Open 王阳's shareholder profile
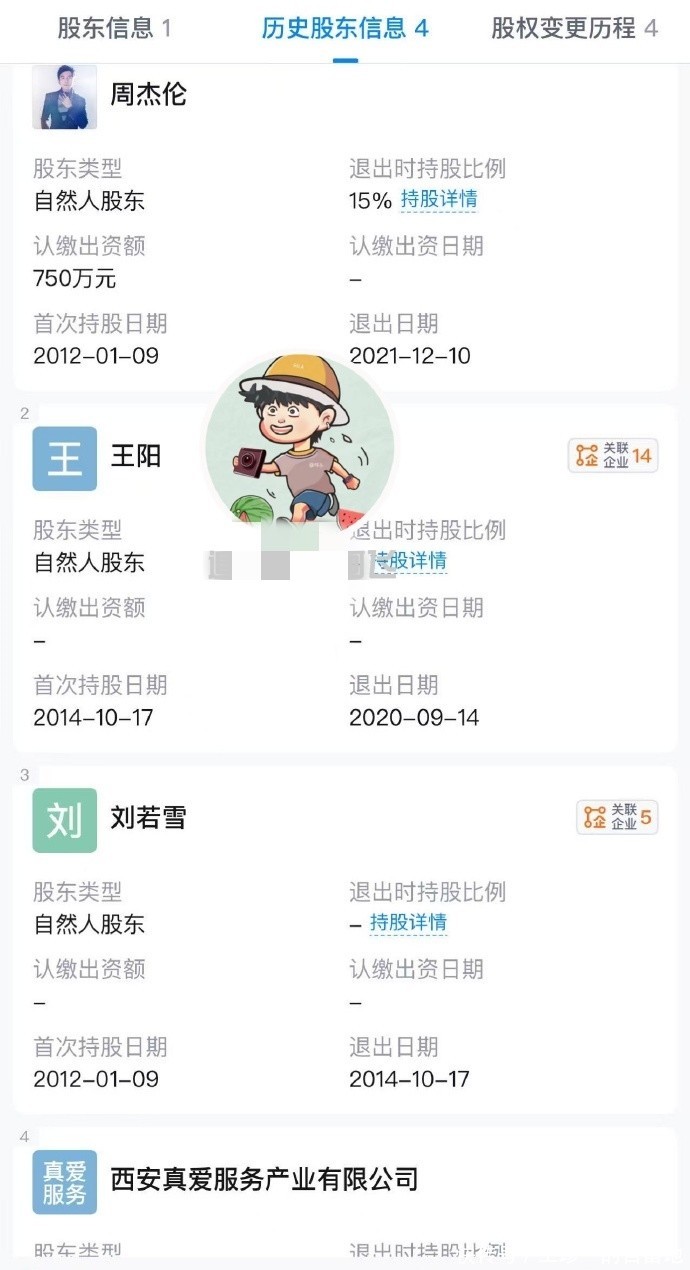 (135, 457)
